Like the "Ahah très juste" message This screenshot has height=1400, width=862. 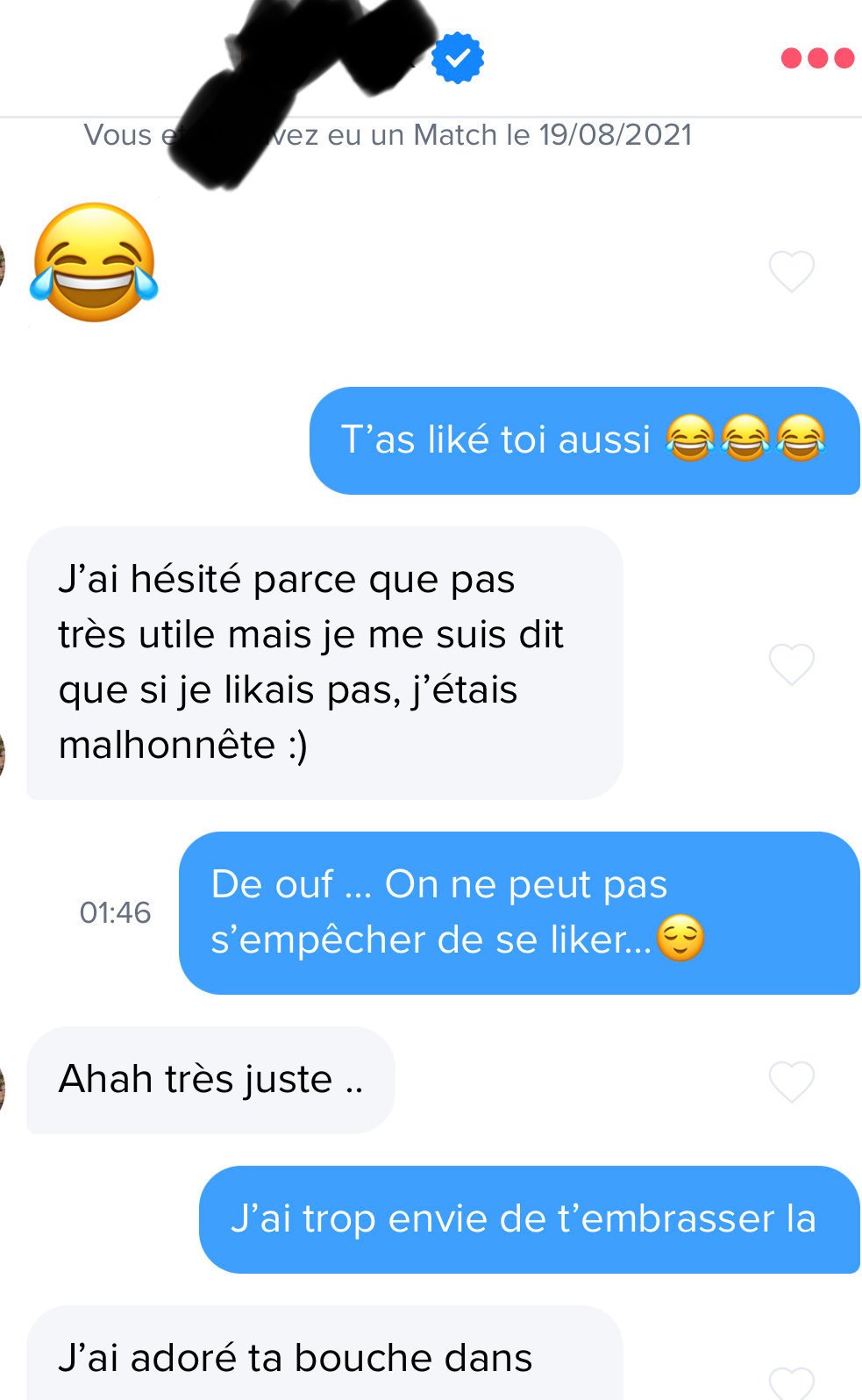click(792, 1082)
